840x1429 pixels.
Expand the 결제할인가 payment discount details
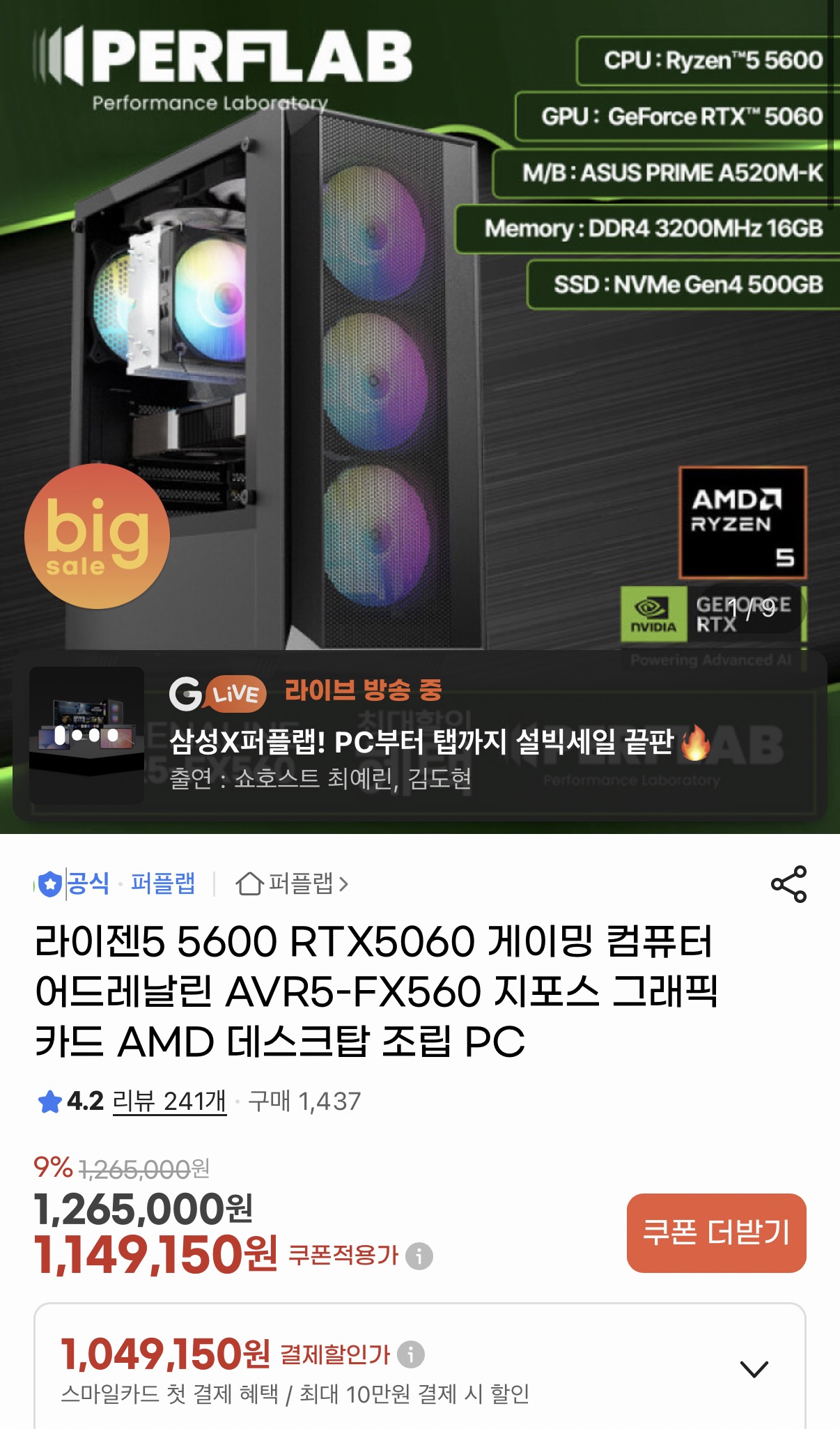click(x=754, y=1368)
